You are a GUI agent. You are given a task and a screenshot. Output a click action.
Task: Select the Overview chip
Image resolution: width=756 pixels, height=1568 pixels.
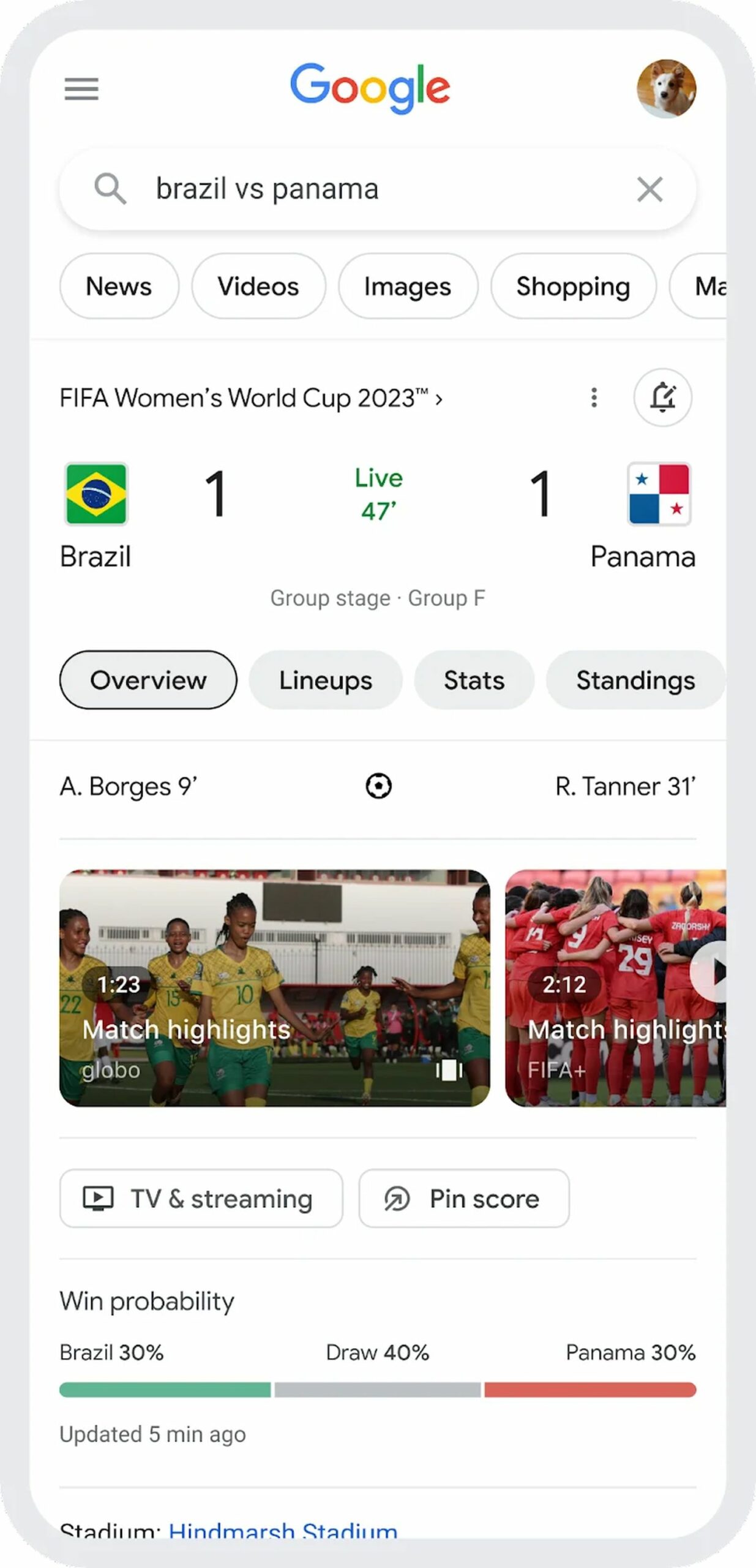coord(148,680)
